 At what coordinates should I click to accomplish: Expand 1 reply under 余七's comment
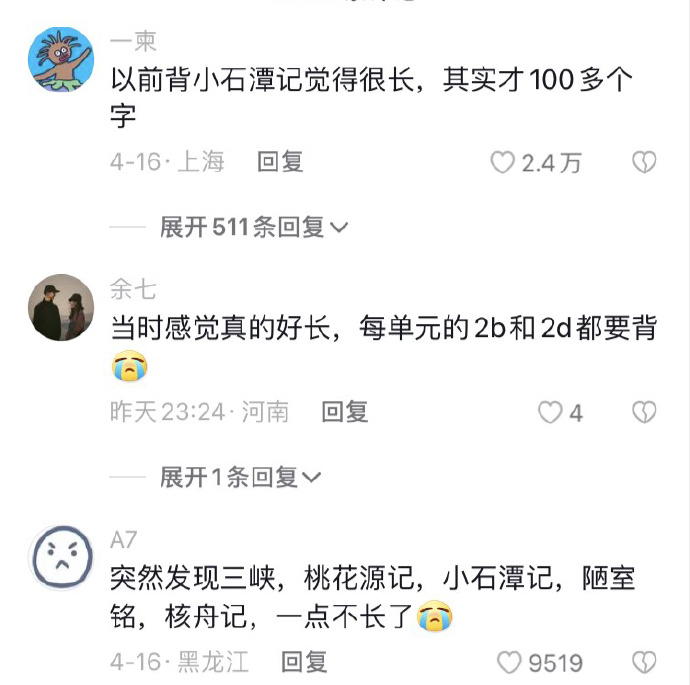240,477
